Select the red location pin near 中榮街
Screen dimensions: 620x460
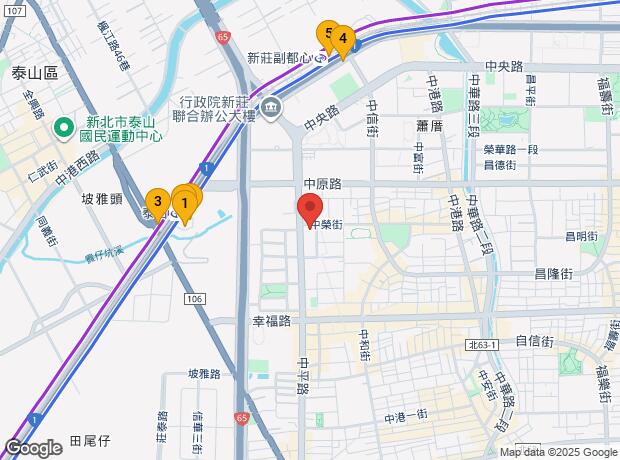309,210
